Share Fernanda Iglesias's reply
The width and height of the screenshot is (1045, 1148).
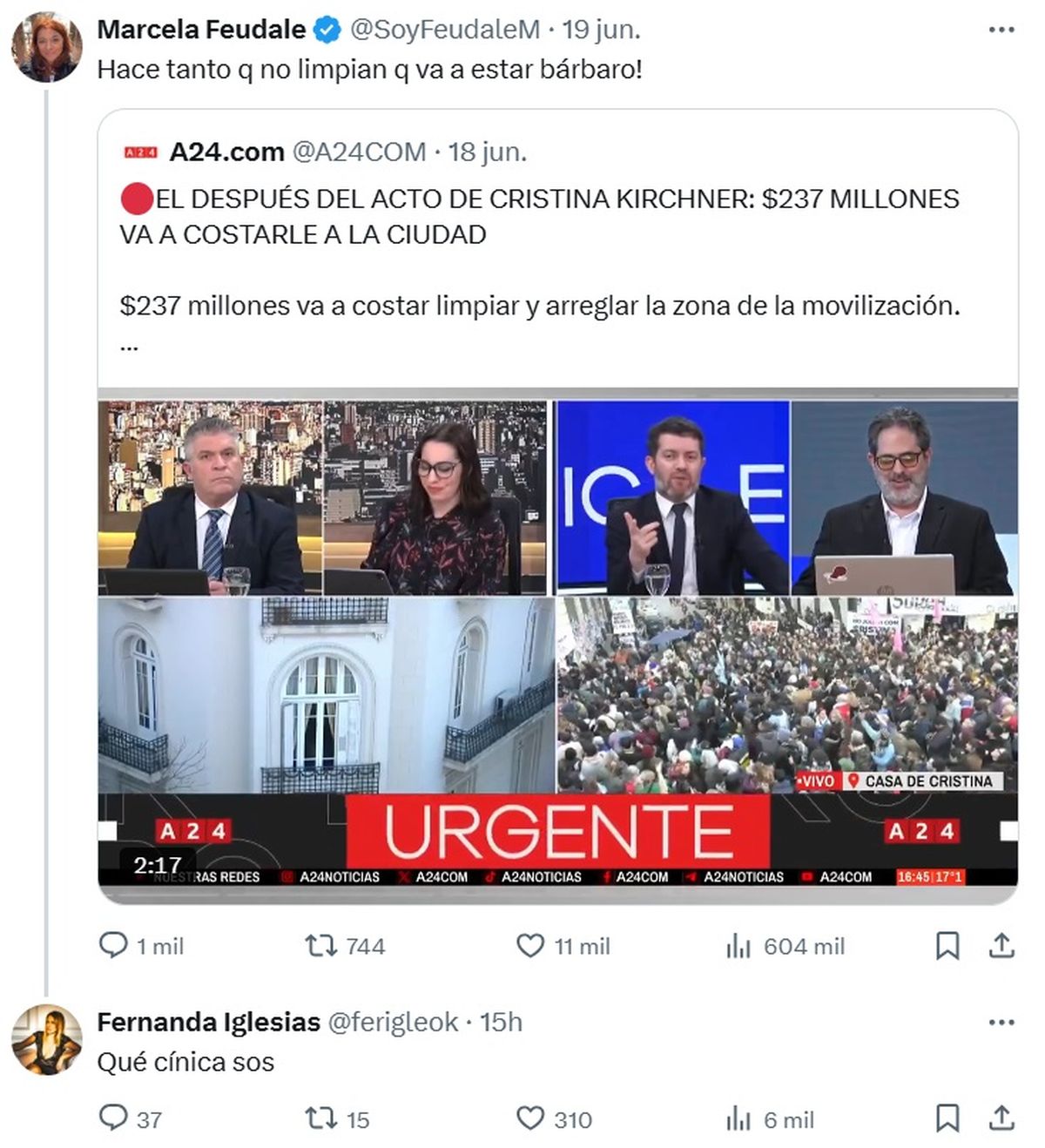pos(1001,1118)
